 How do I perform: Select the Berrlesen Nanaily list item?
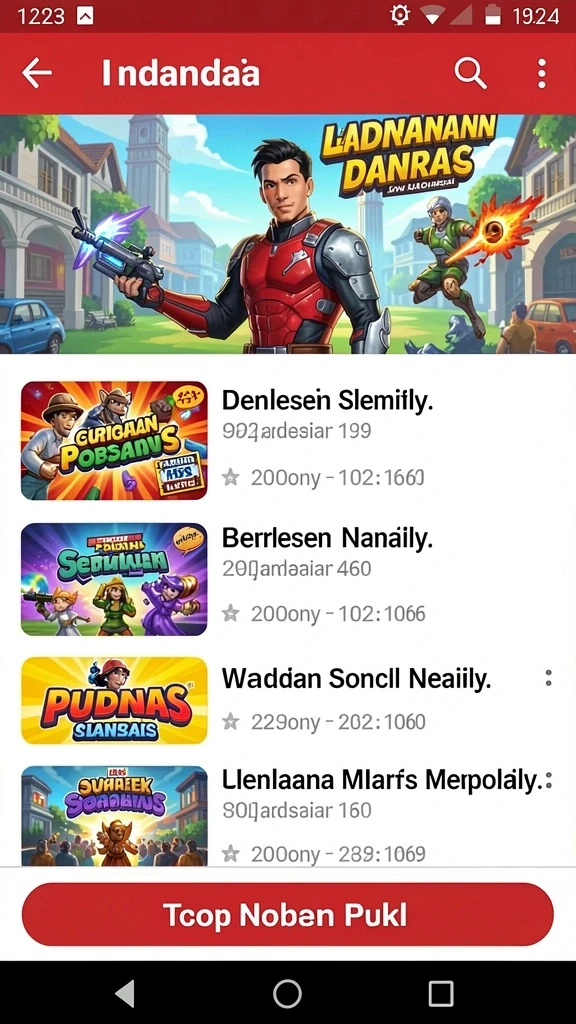coord(288,579)
